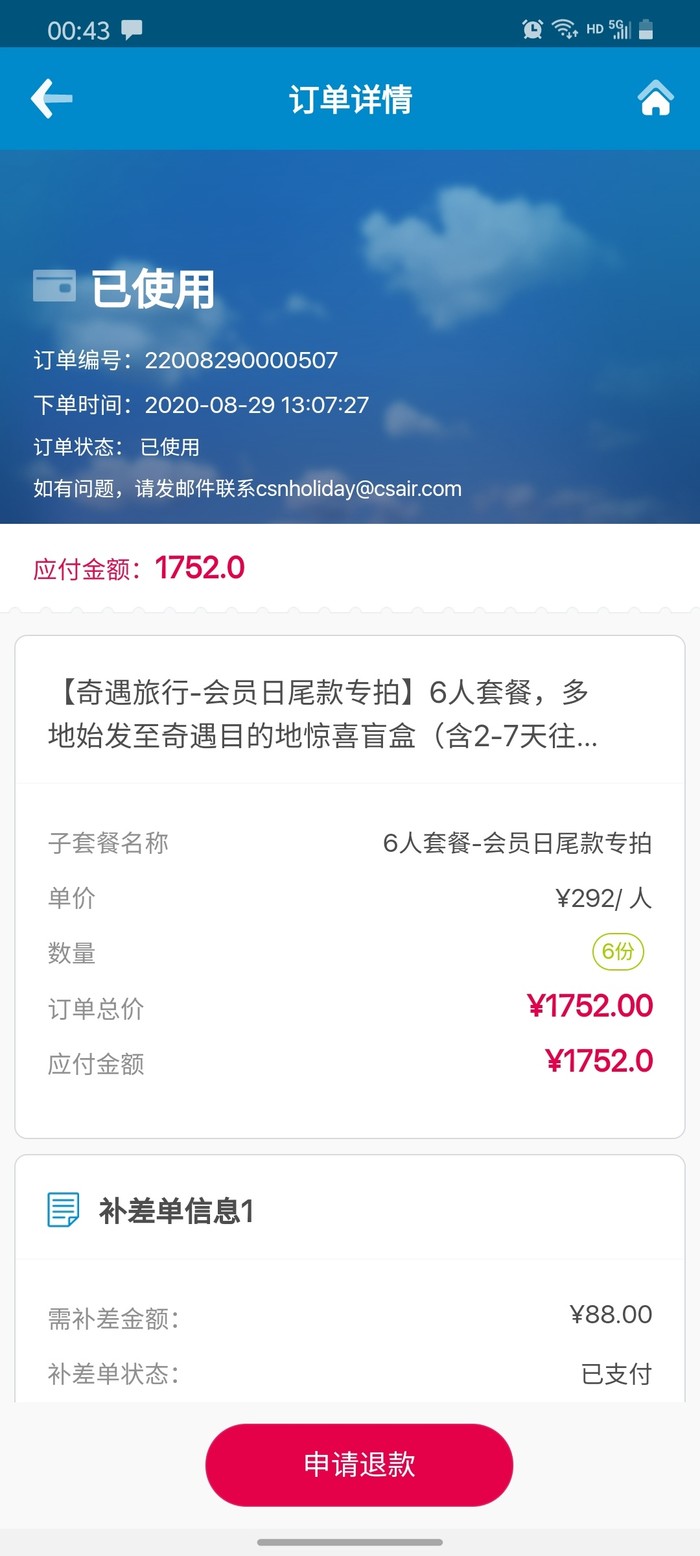The image size is (700, 1556).
Task: Open the home icon in header
Action: (655, 98)
